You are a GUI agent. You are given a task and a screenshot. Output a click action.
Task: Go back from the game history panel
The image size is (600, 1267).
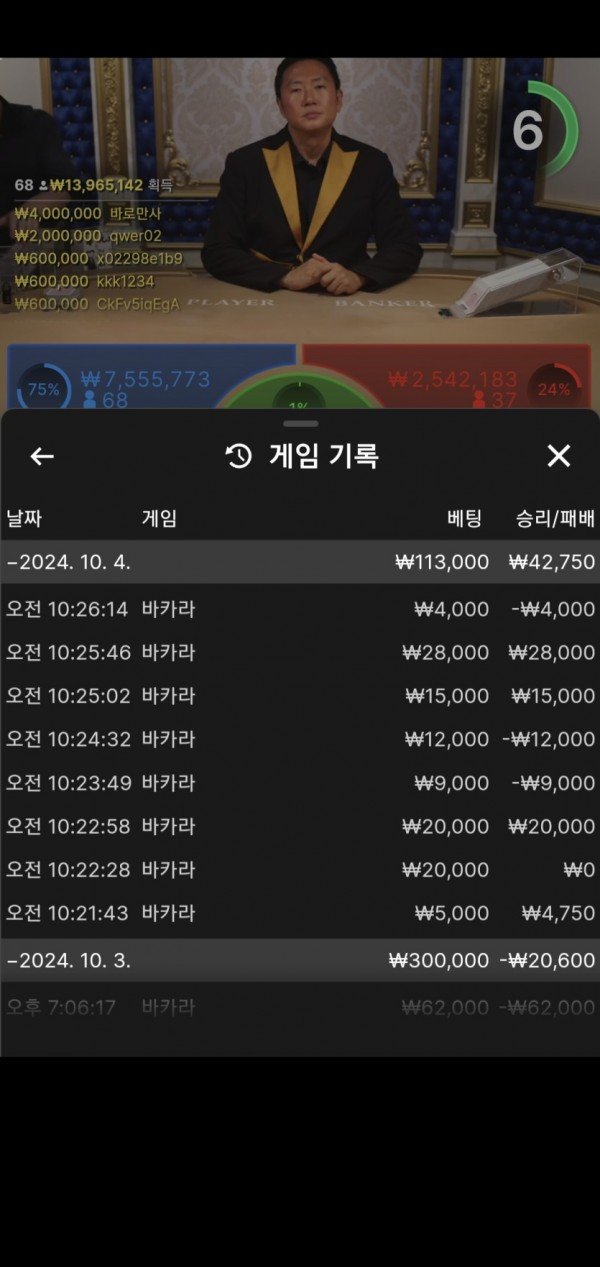pyautogui.click(x=41, y=457)
